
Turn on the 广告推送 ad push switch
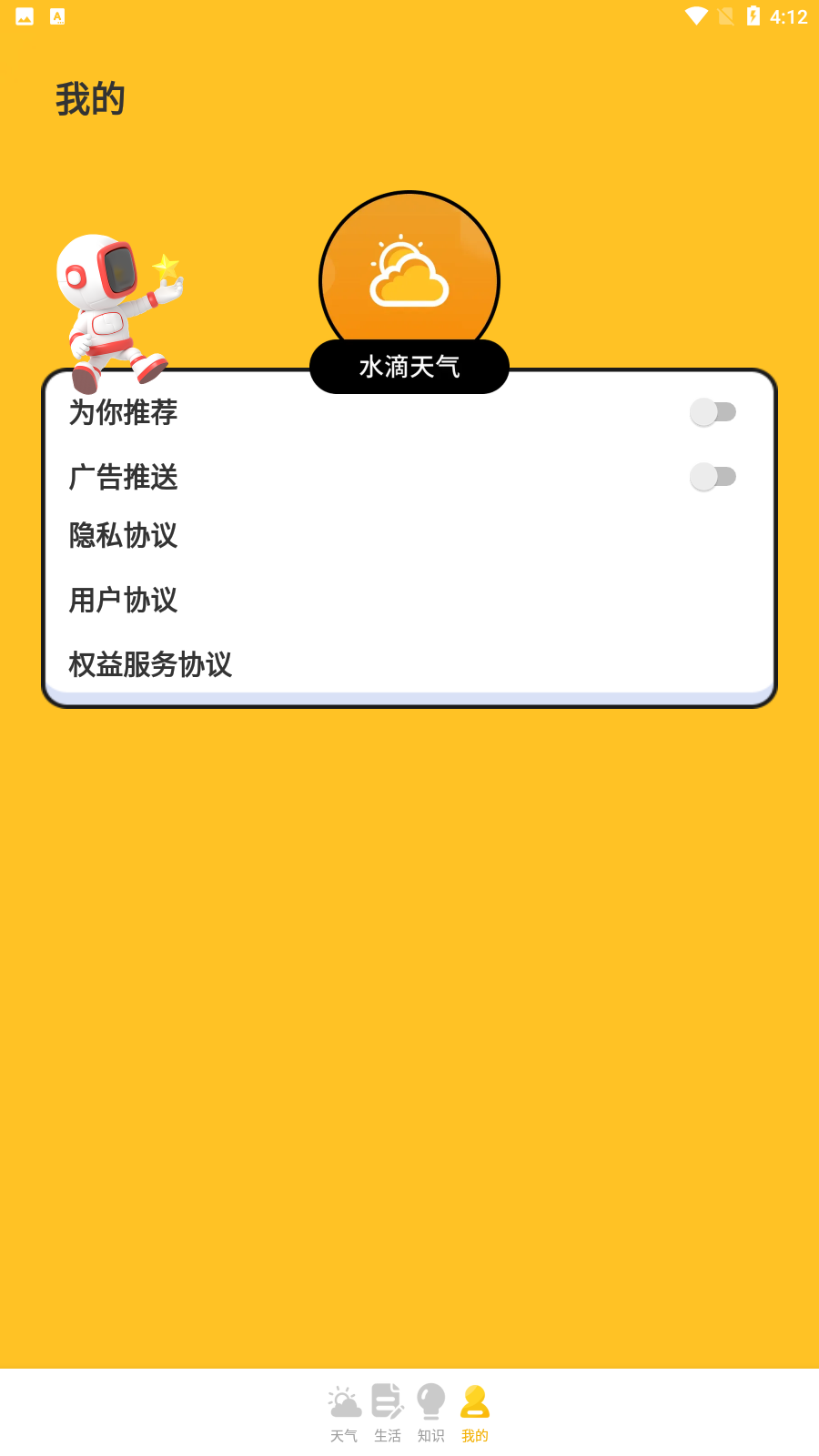pos(714,476)
